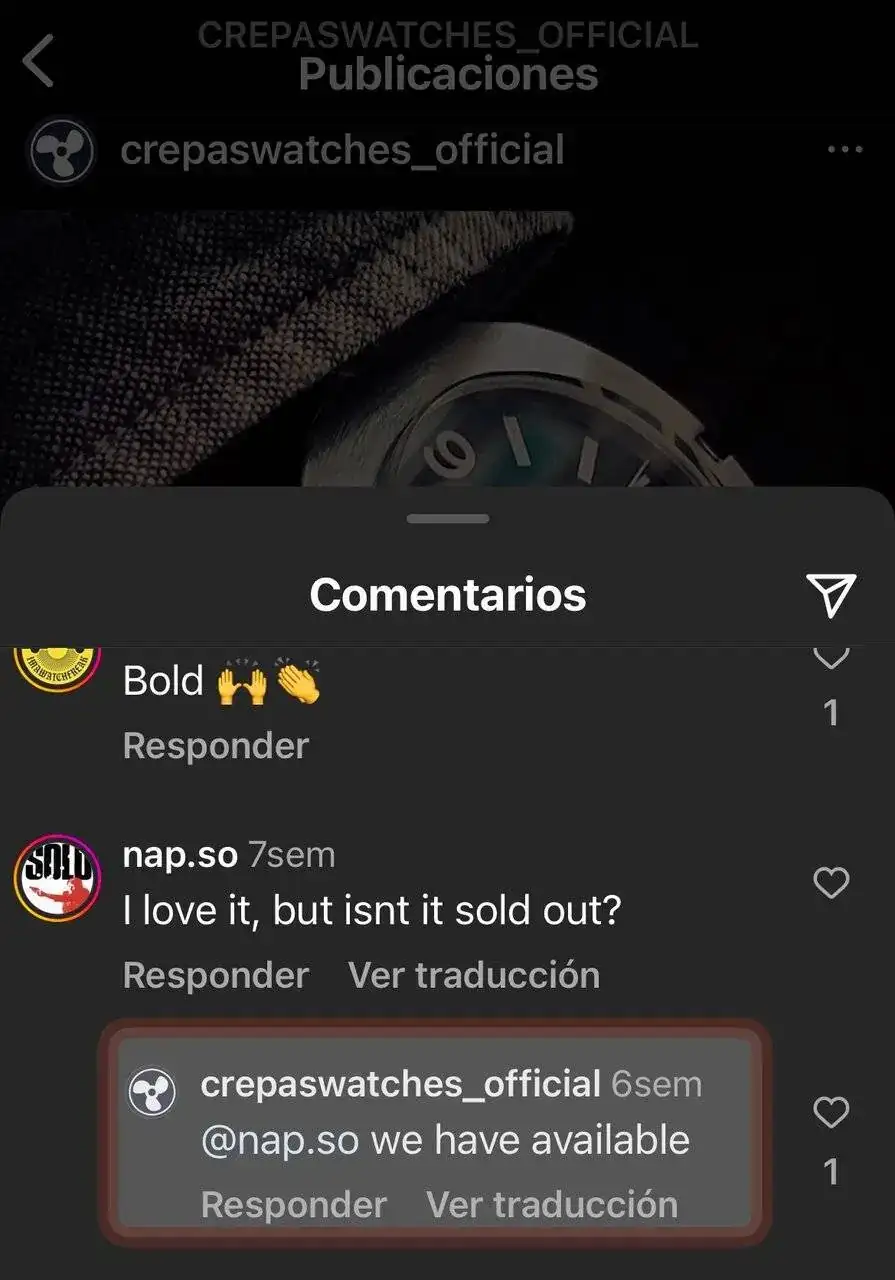This screenshot has width=895, height=1280.
Task: Open nap.so's profile picture
Action: [x=57, y=879]
